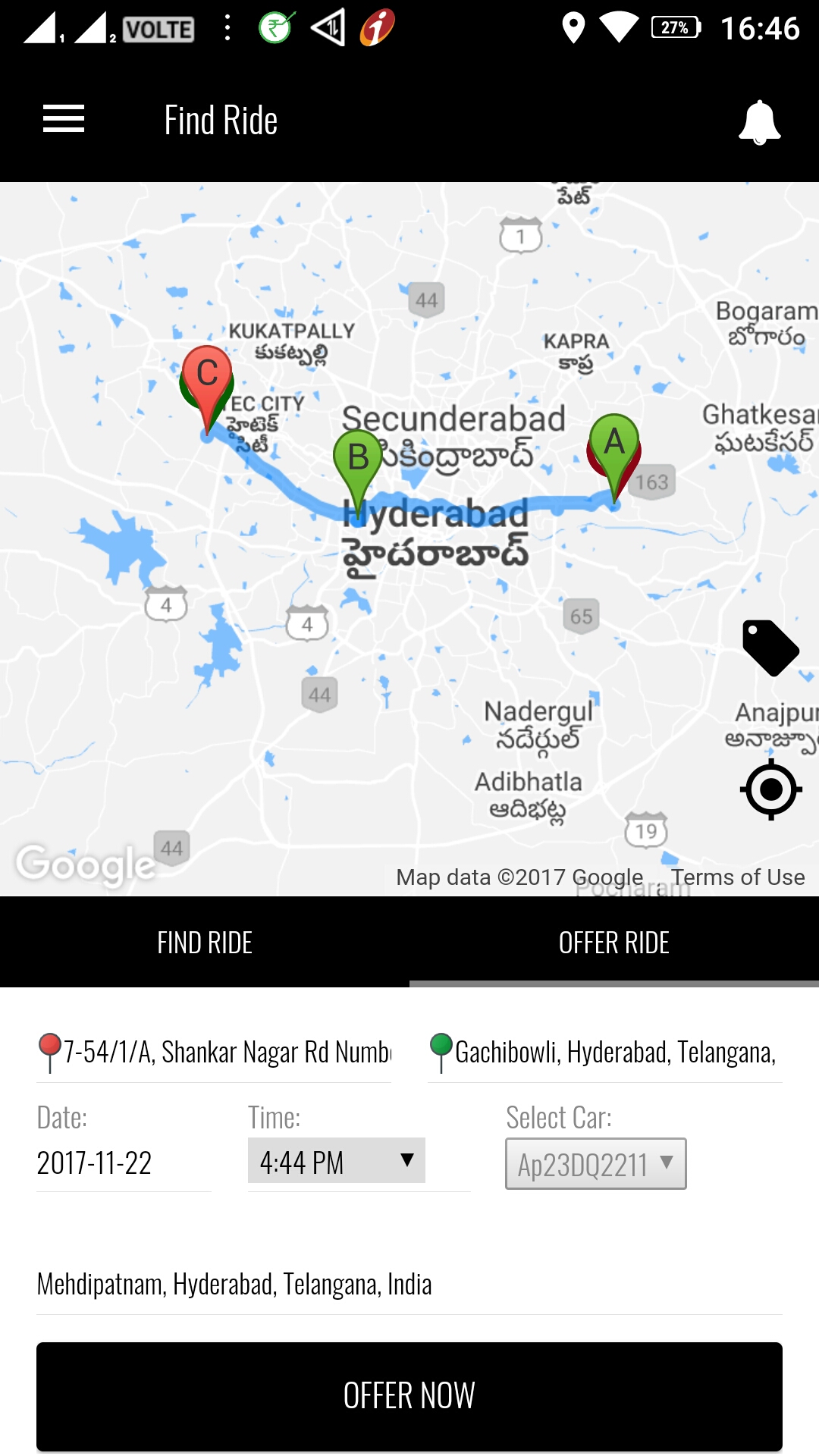
Task: Open the hamburger navigation menu
Action: click(64, 119)
